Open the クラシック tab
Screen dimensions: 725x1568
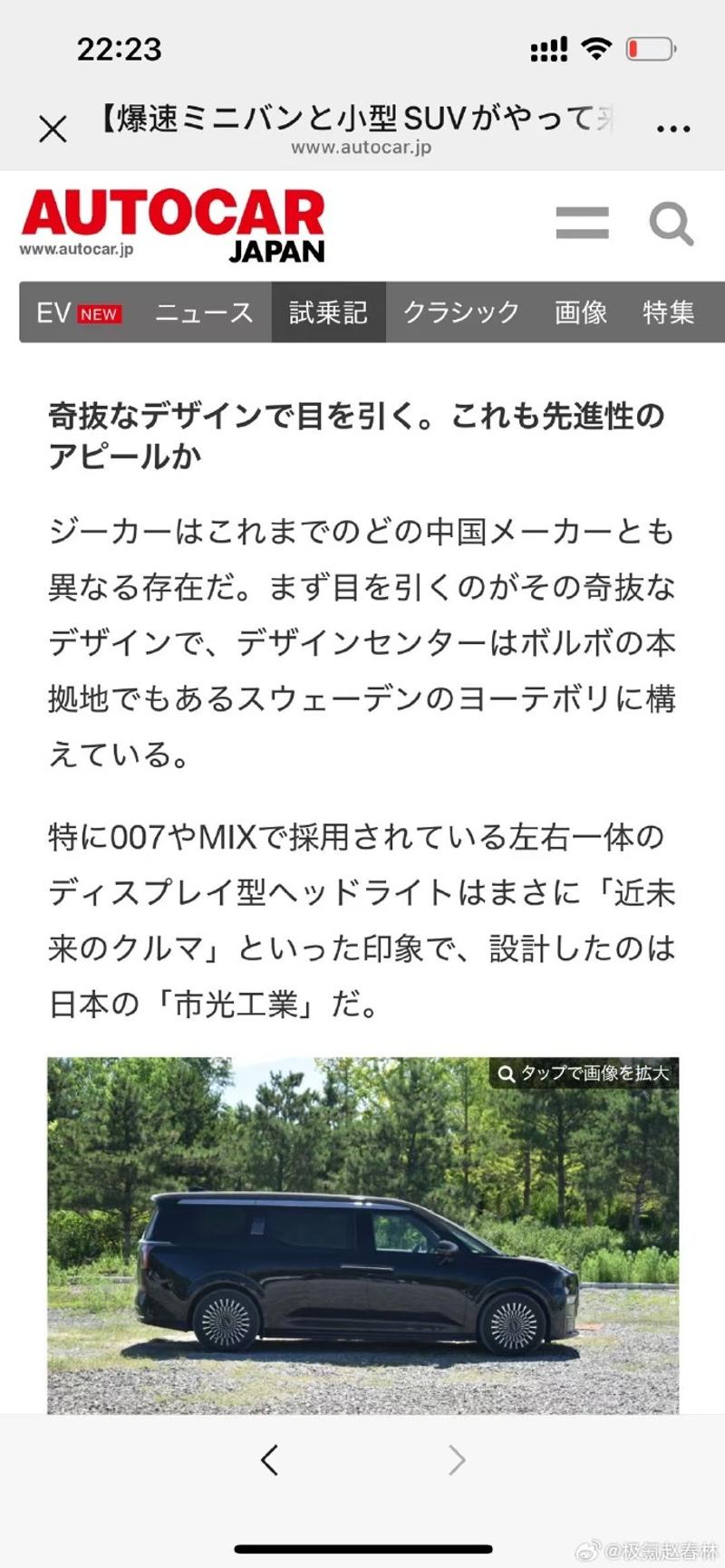(x=460, y=313)
